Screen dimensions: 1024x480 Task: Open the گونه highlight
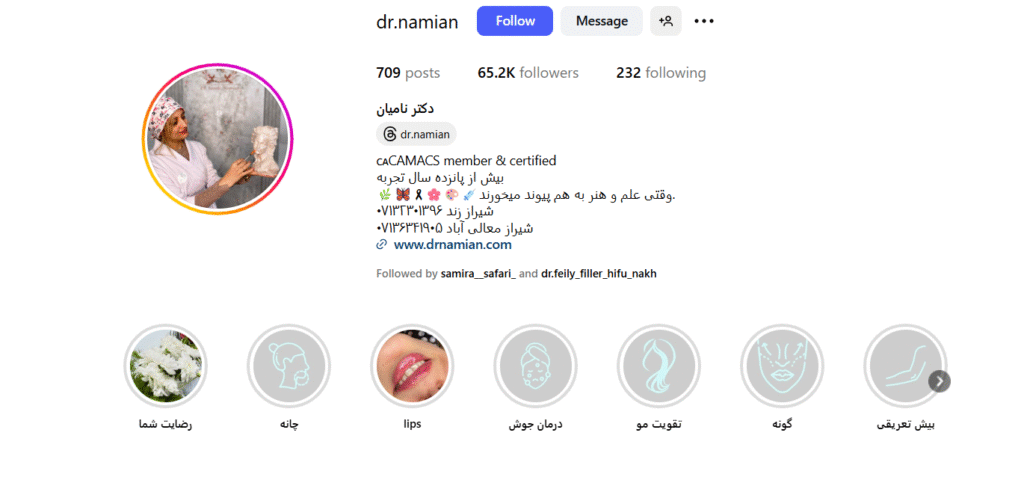[782, 365]
